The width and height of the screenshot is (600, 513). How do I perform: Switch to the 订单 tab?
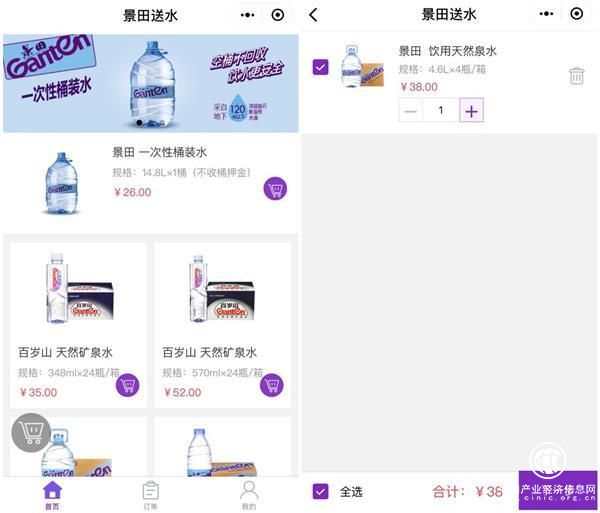[x=150, y=494]
